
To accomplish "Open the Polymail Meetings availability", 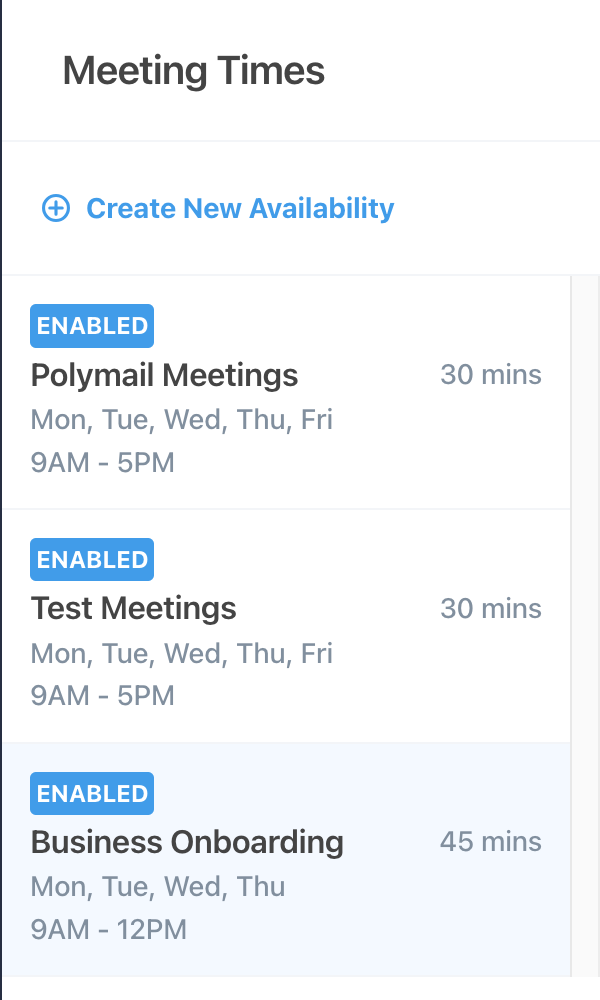I will click(165, 376).
